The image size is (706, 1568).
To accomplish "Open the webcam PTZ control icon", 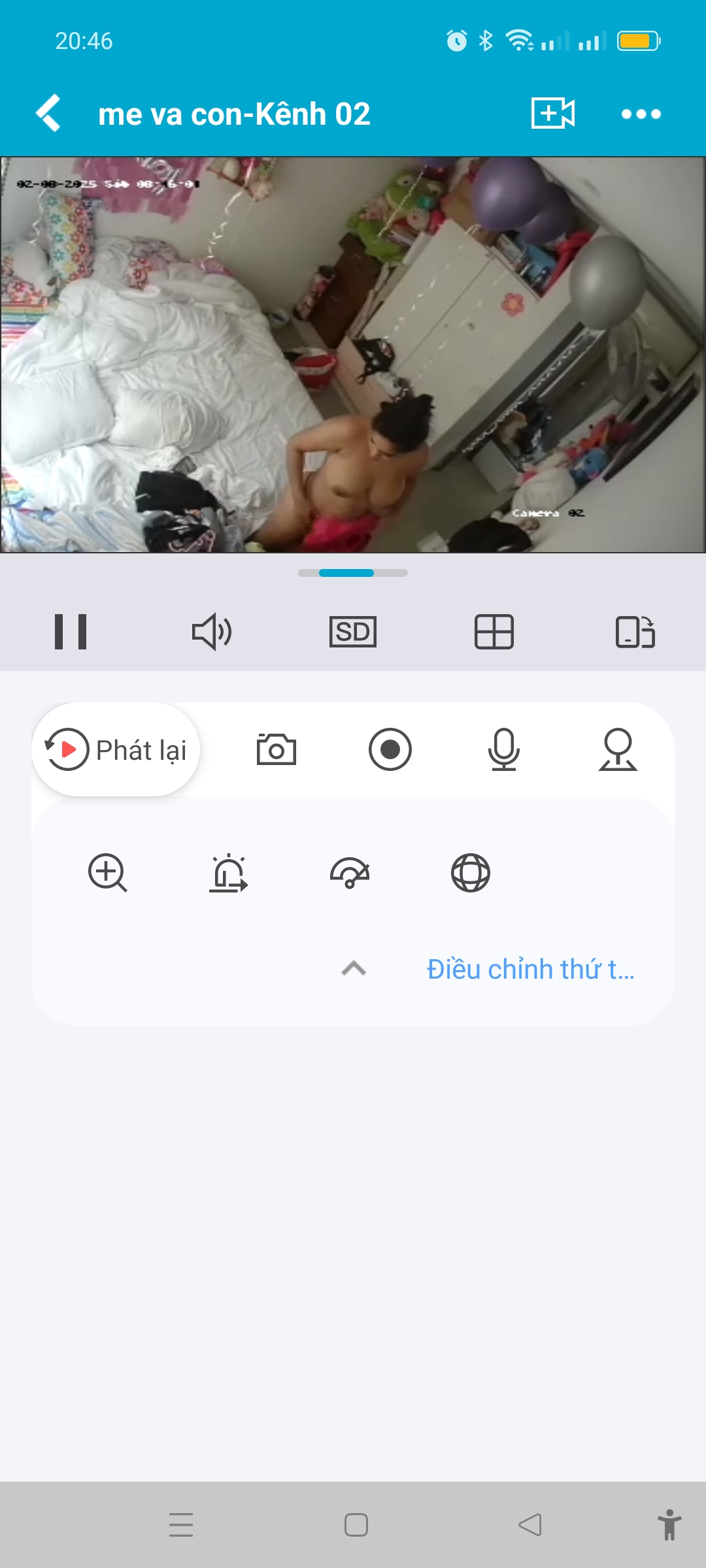I will click(x=618, y=749).
